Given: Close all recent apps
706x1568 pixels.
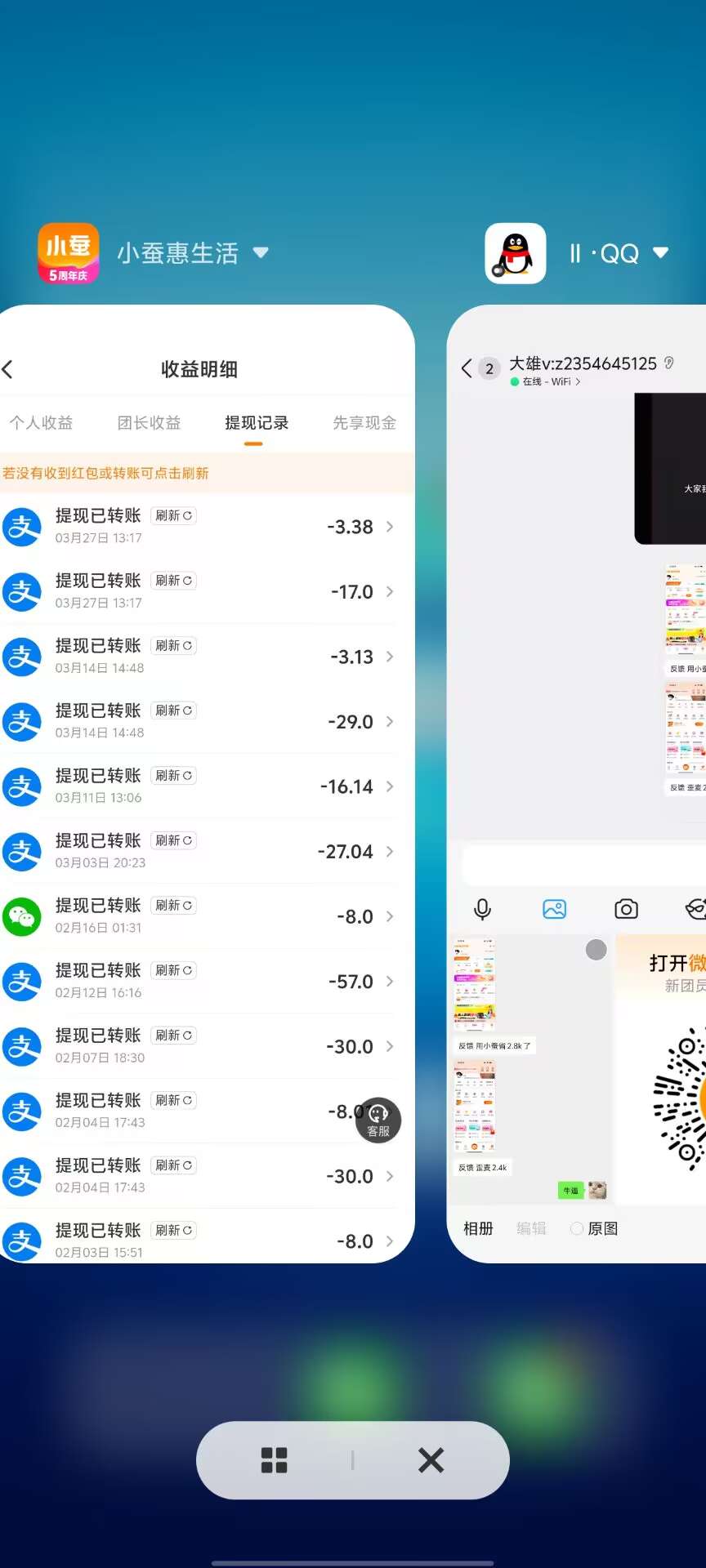Looking at the screenshot, I should [431, 1460].
